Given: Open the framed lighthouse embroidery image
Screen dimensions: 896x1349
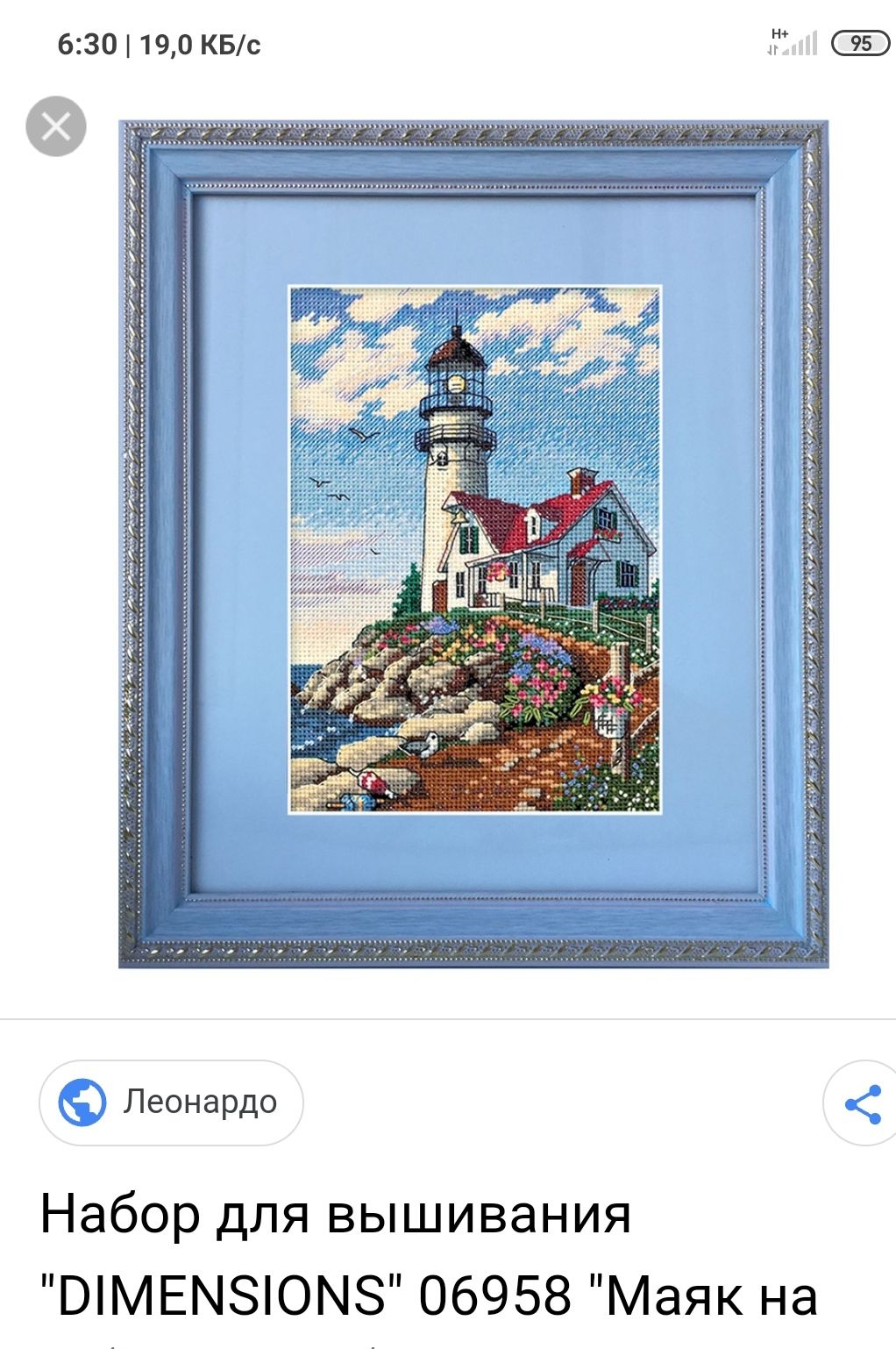Looking at the screenshot, I should [473, 544].
